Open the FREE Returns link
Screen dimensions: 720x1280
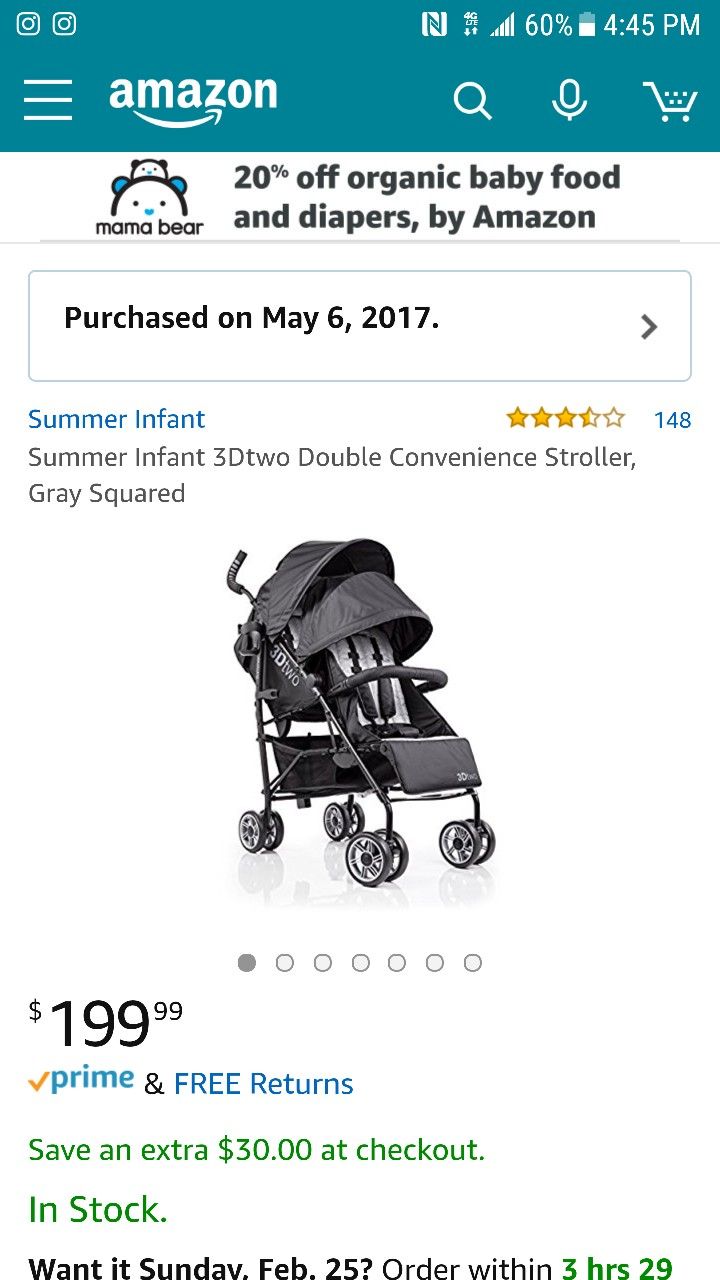(263, 1084)
